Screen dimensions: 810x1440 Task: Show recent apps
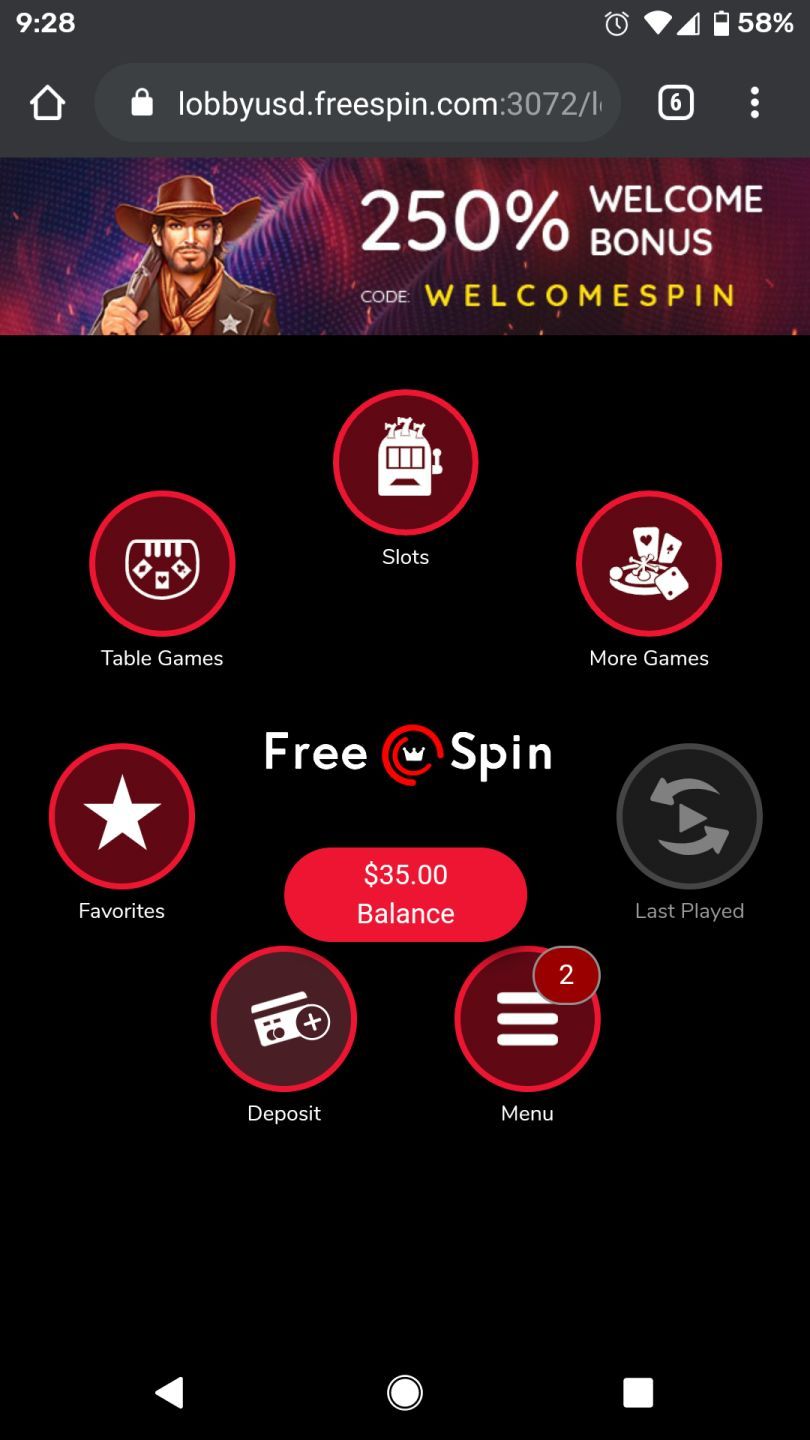click(638, 1392)
